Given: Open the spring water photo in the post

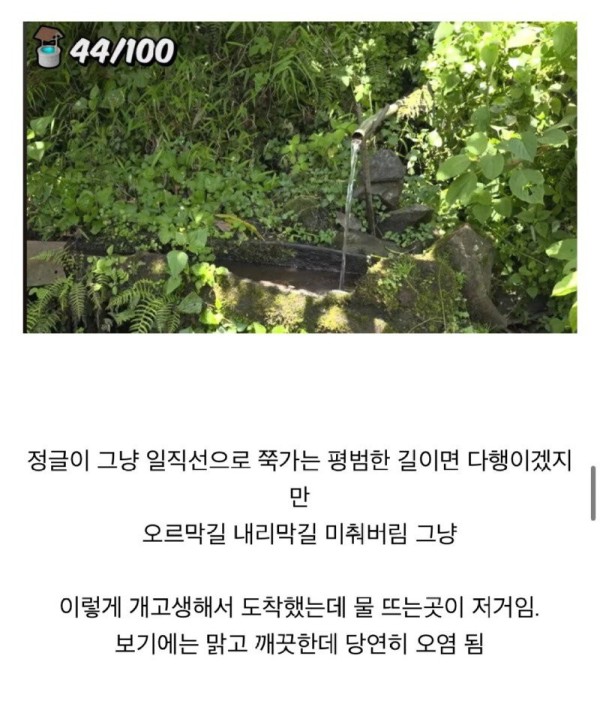Looking at the screenshot, I should click(x=300, y=177).
